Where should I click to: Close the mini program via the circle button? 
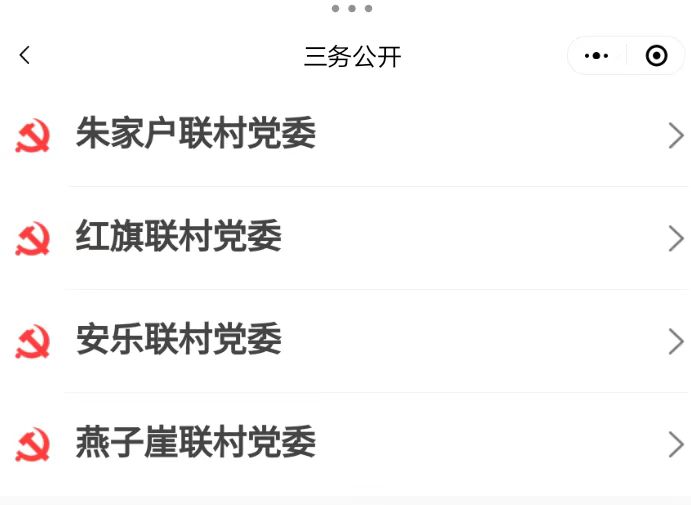click(656, 56)
